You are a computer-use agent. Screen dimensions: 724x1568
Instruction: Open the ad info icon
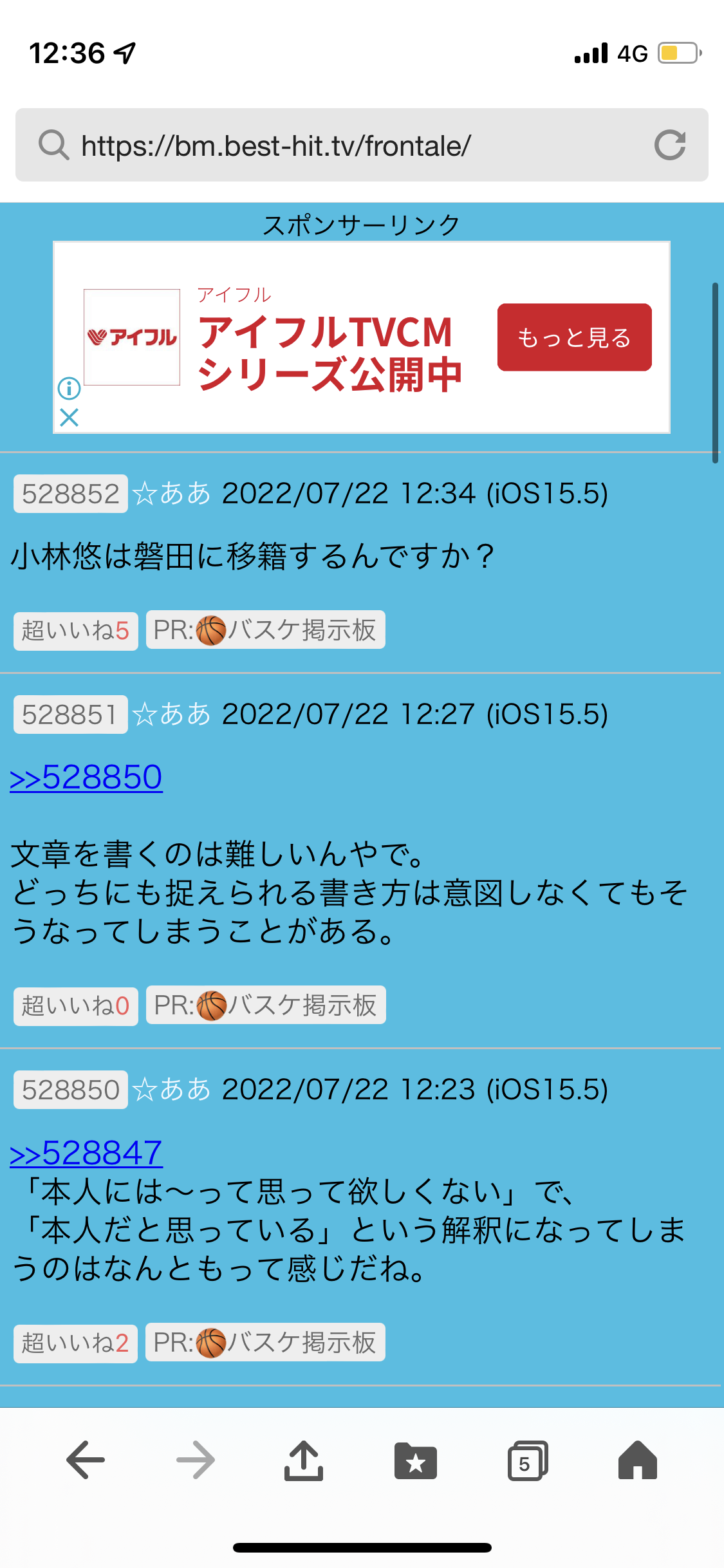69,388
